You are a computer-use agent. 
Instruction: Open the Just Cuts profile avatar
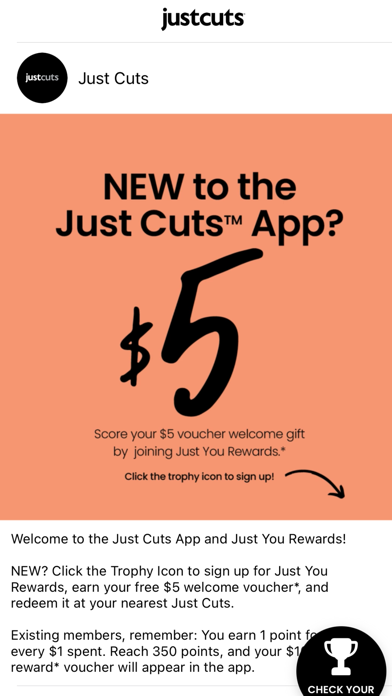42,78
